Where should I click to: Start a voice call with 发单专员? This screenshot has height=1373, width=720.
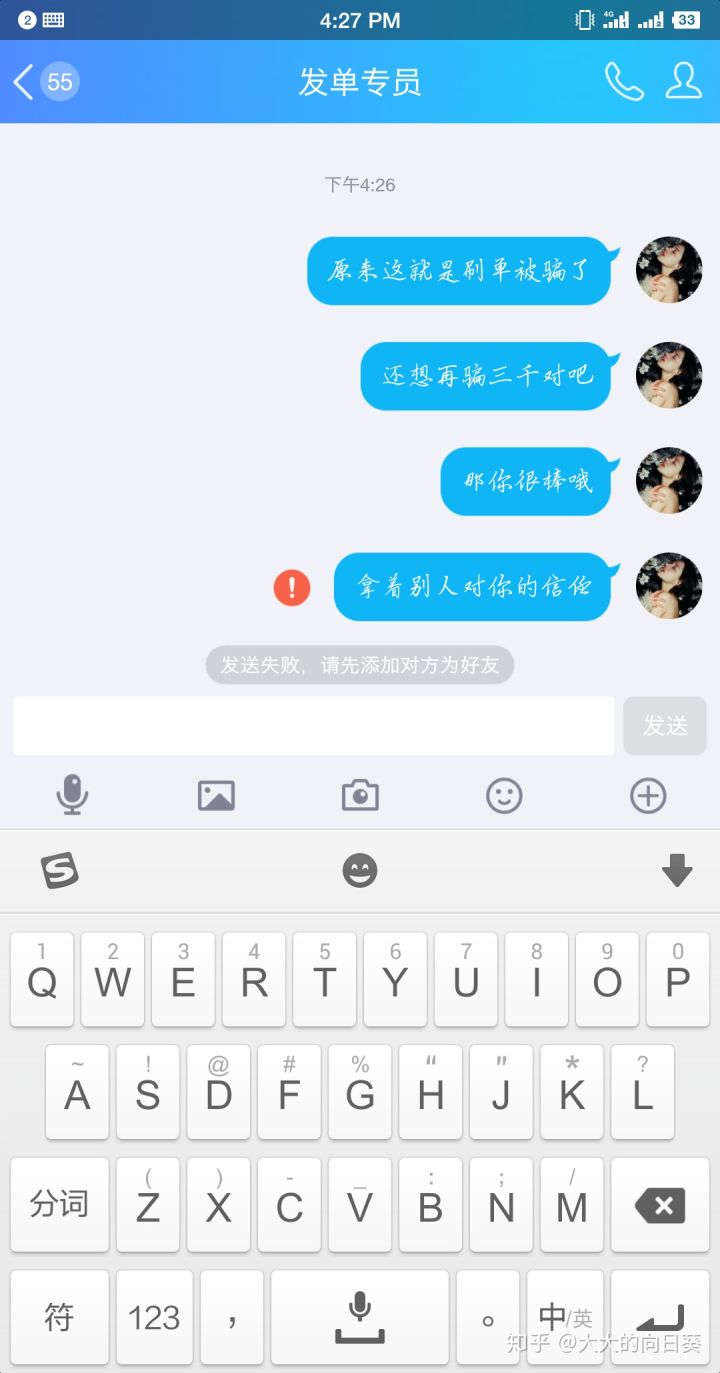(624, 82)
